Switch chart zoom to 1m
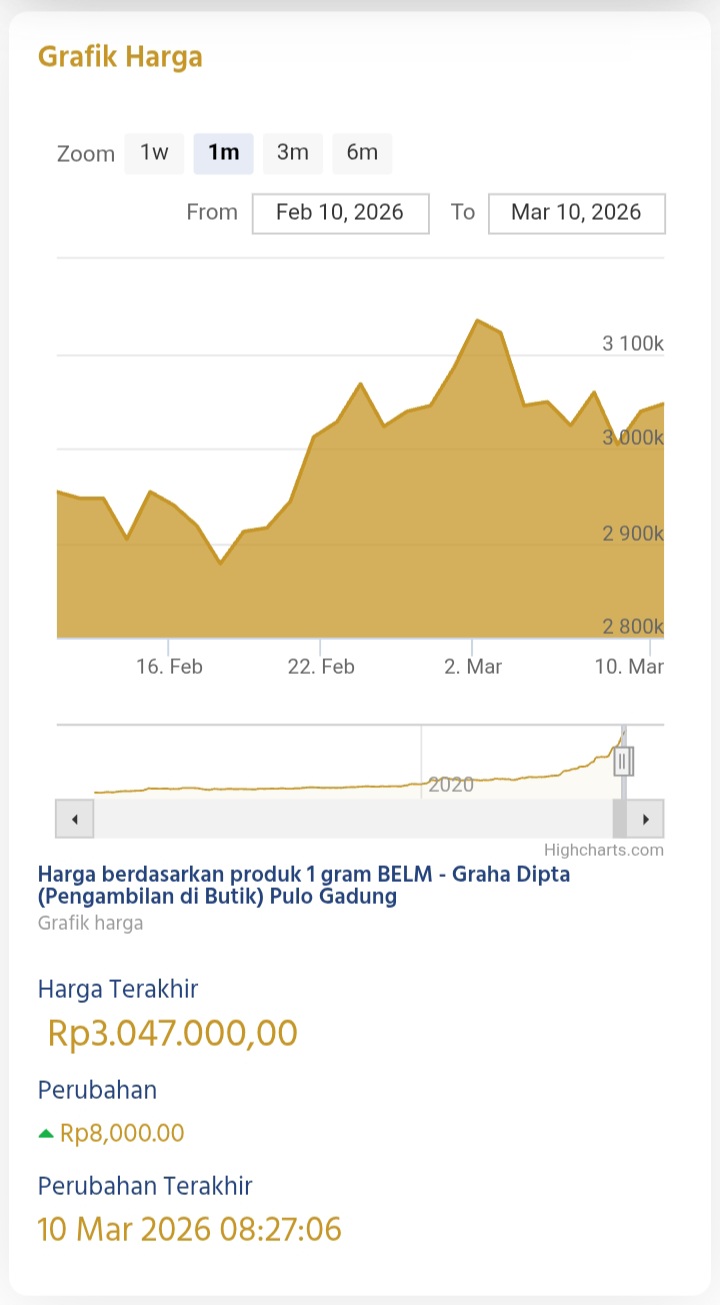Screen dimensions: 720x1305 pyautogui.click(x=223, y=153)
